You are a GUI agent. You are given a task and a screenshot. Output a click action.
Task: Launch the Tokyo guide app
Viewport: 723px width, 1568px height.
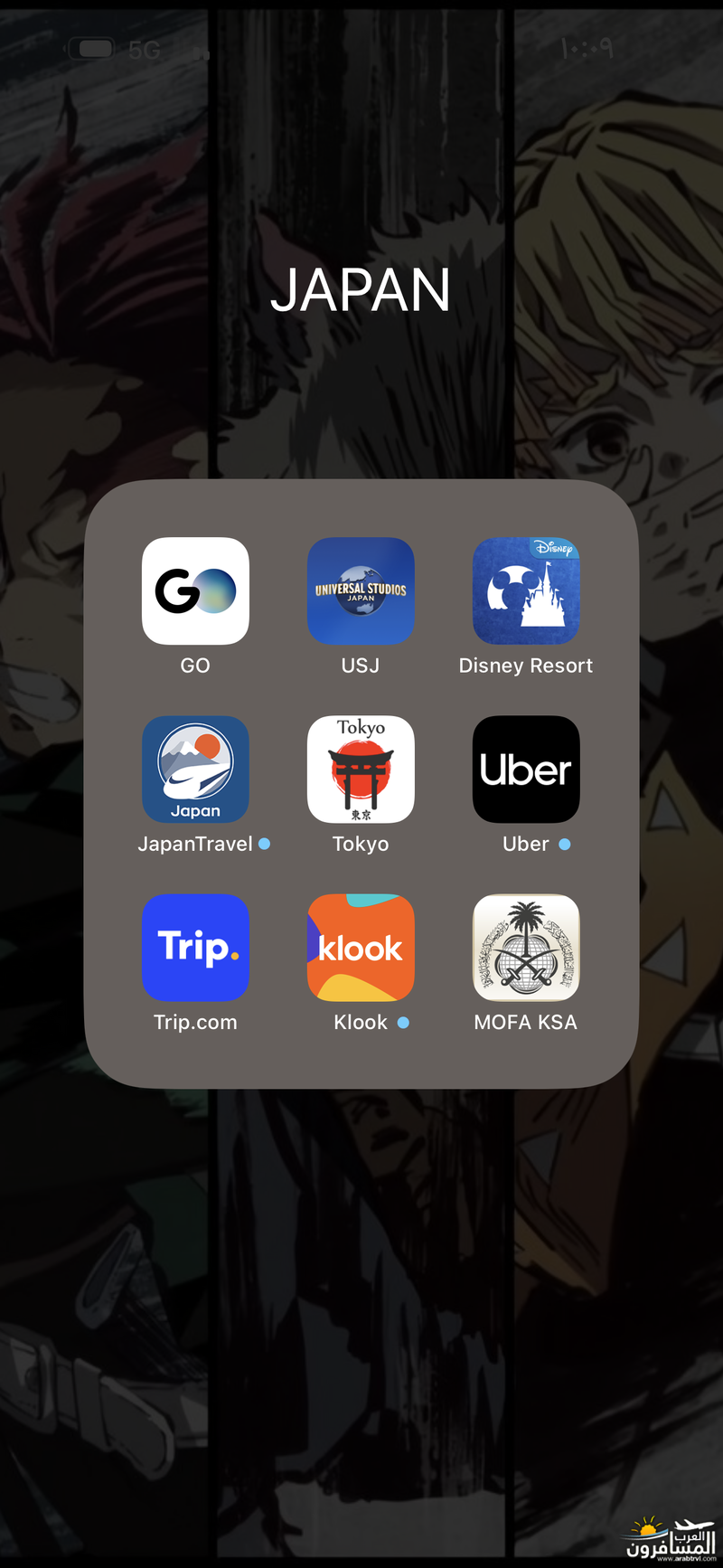click(x=361, y=770)
